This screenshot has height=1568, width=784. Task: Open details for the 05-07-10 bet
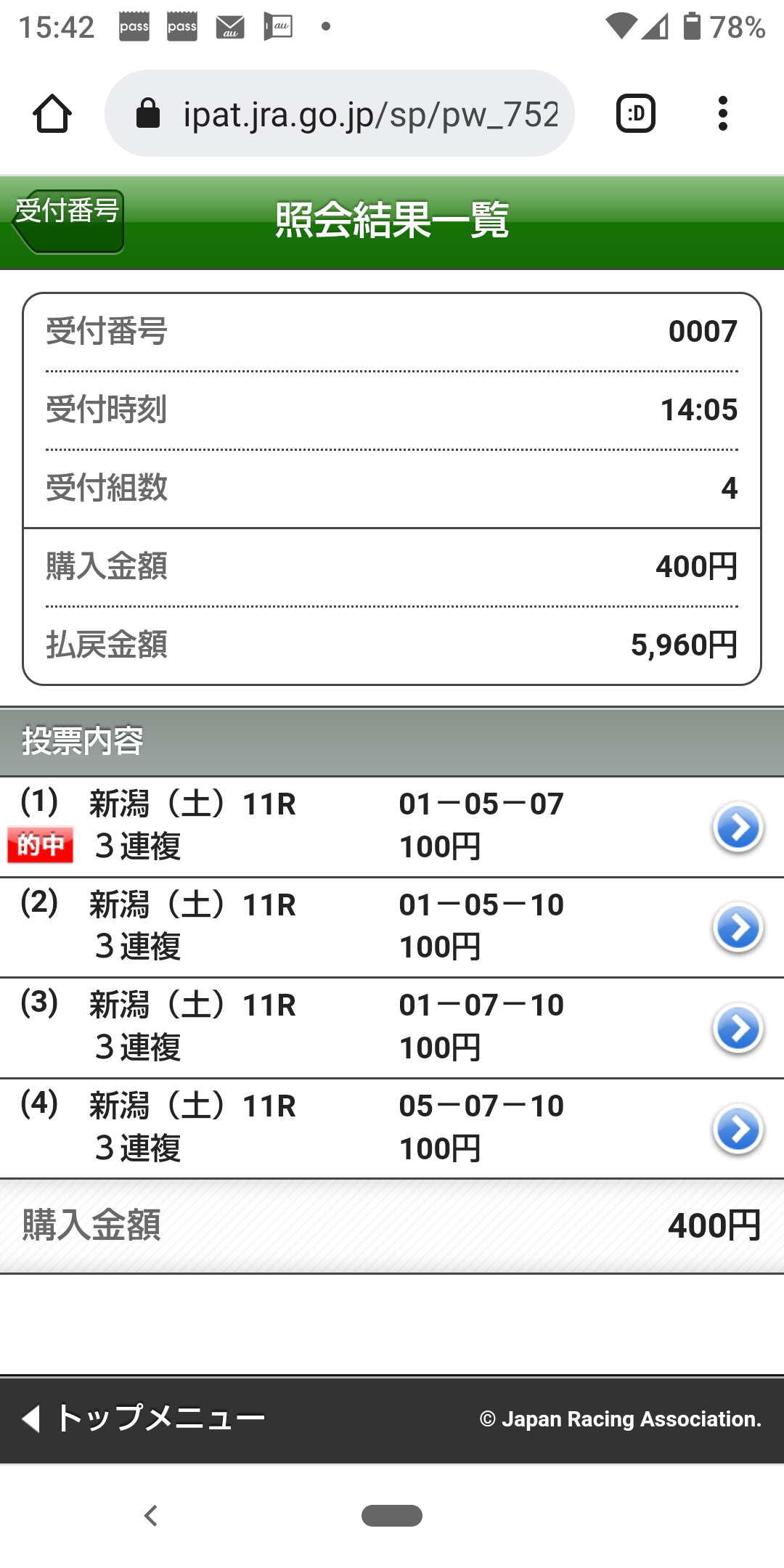tap(738, 1130)
